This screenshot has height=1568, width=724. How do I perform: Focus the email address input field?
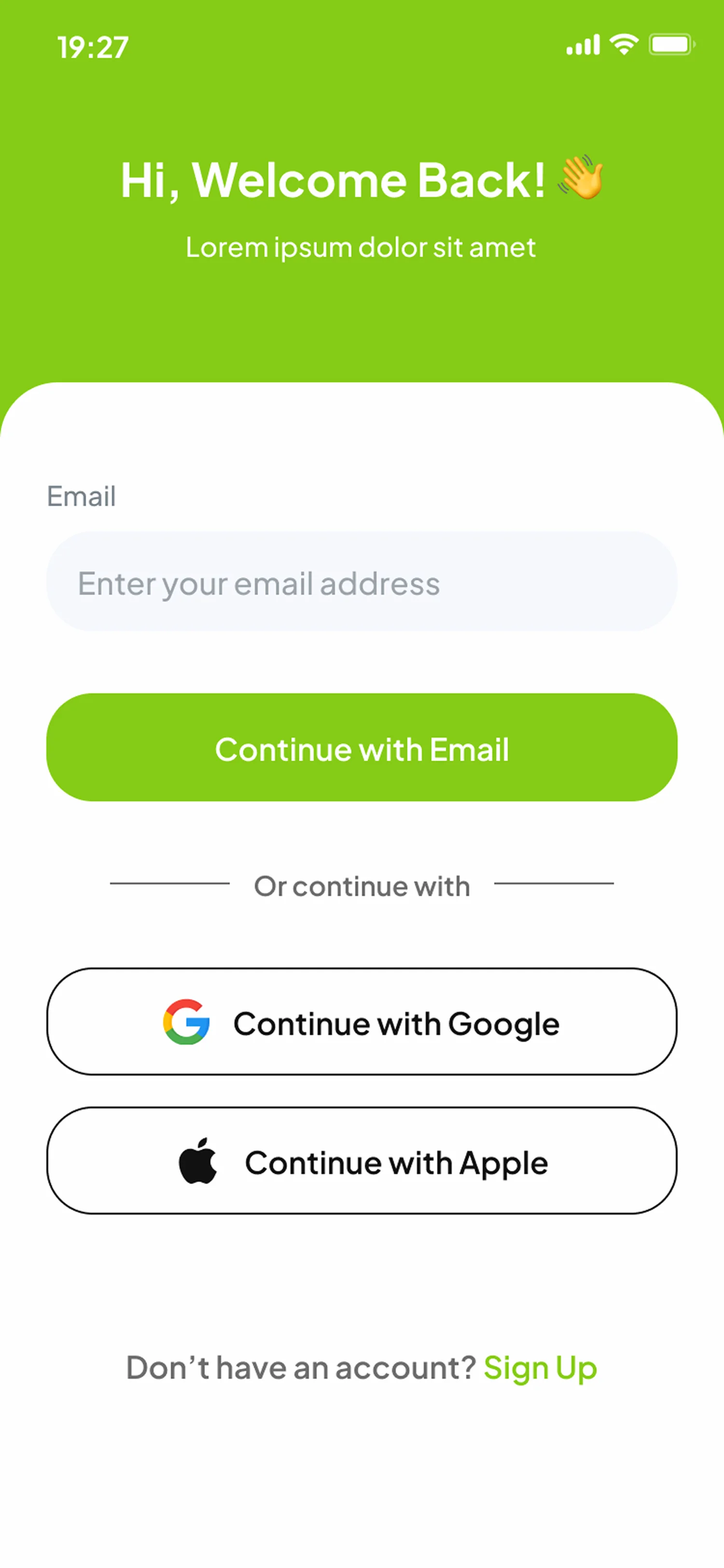(x=362, y=583)
